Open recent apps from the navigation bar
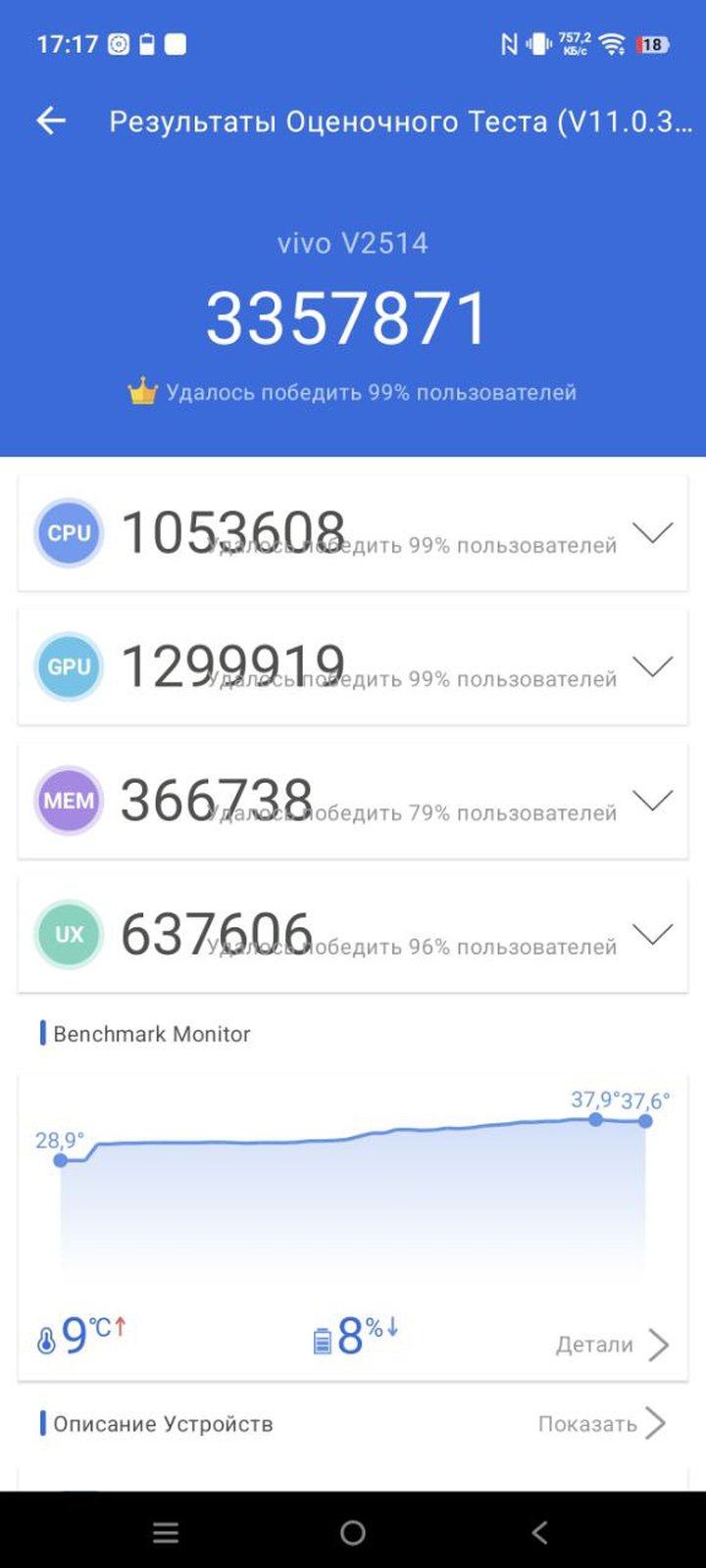This screenshot has height=1568, width=706. pos(166,1533)
